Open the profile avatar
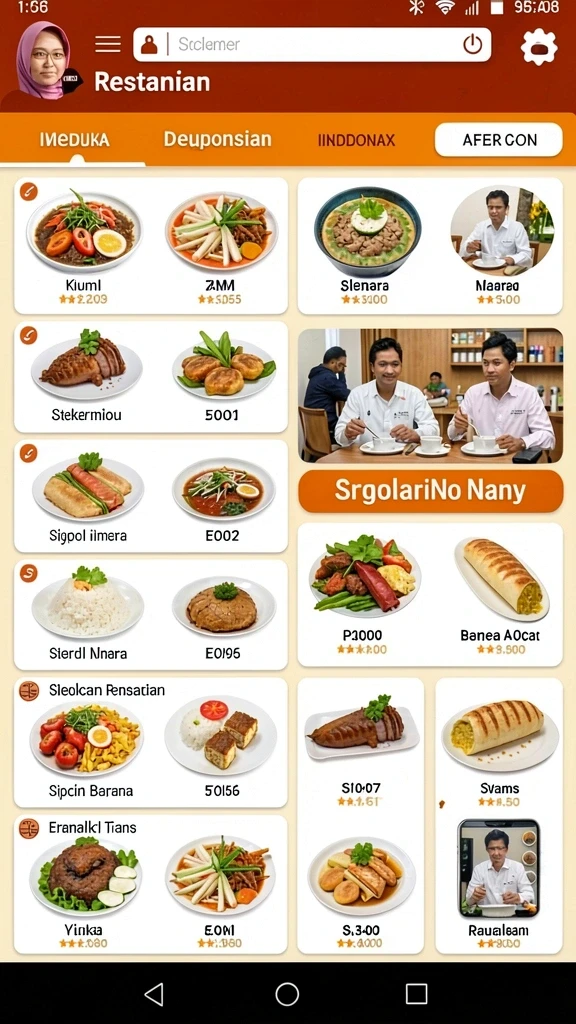Viewport: 576px width, 1024px height. pos(43,60)
